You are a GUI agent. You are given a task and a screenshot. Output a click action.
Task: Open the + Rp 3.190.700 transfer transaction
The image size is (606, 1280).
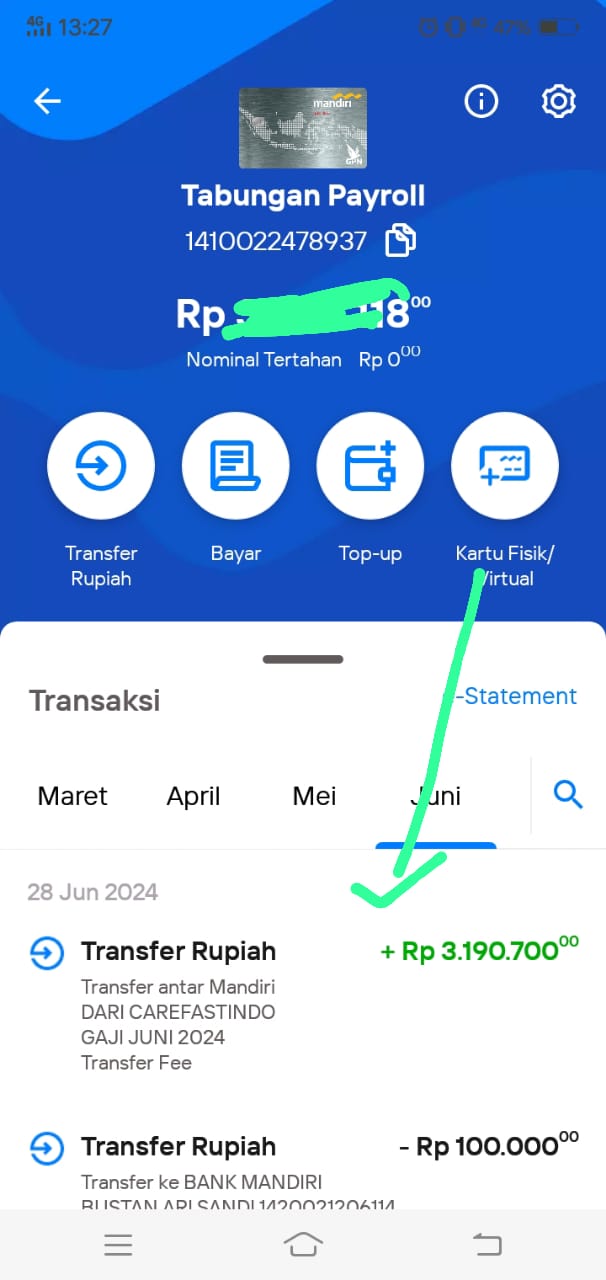tap(303, 1005)
